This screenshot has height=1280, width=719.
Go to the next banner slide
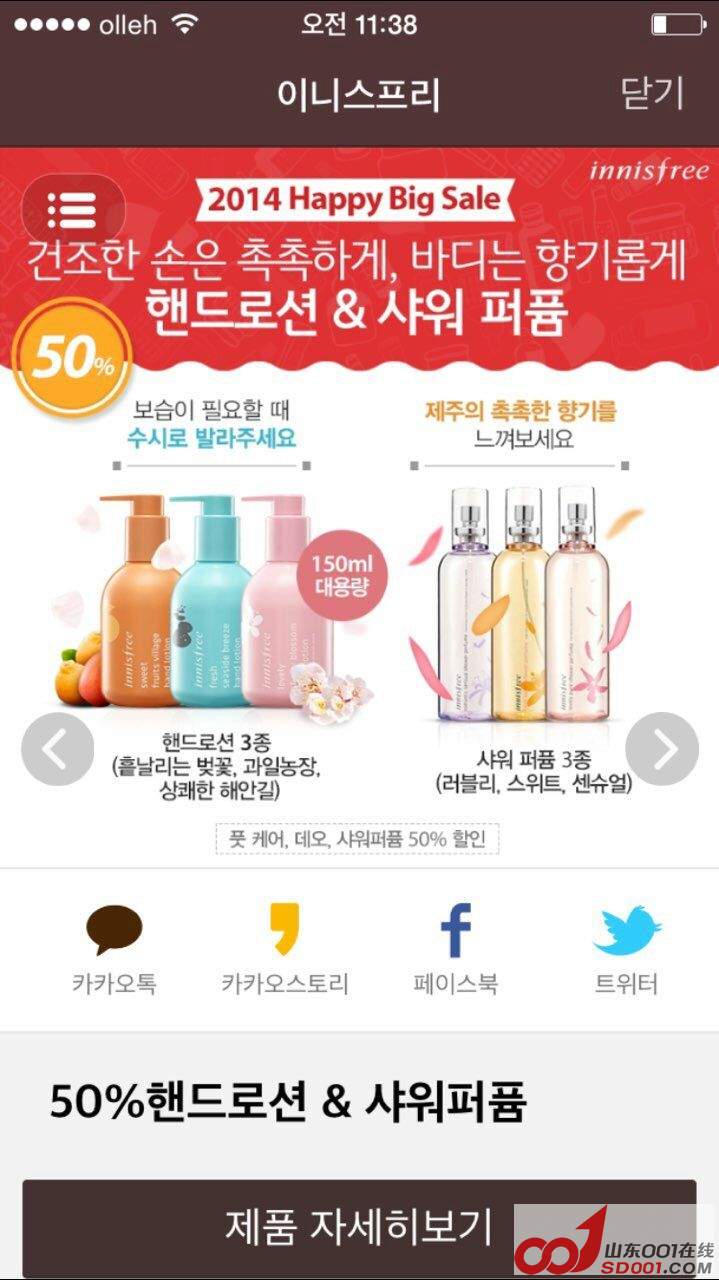pyautogui.click(x=662, y=749)
